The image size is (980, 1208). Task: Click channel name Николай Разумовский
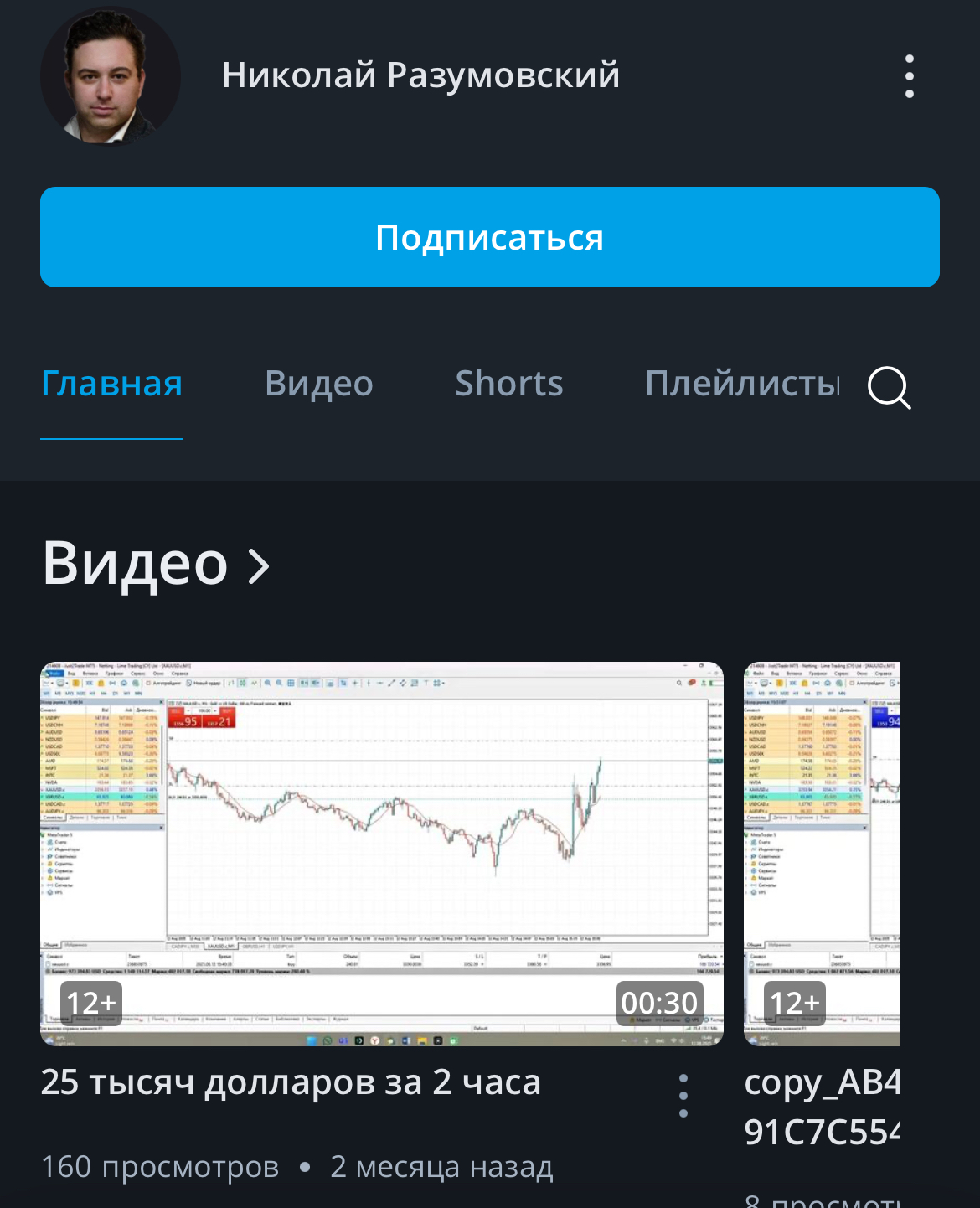pos(420,75)
